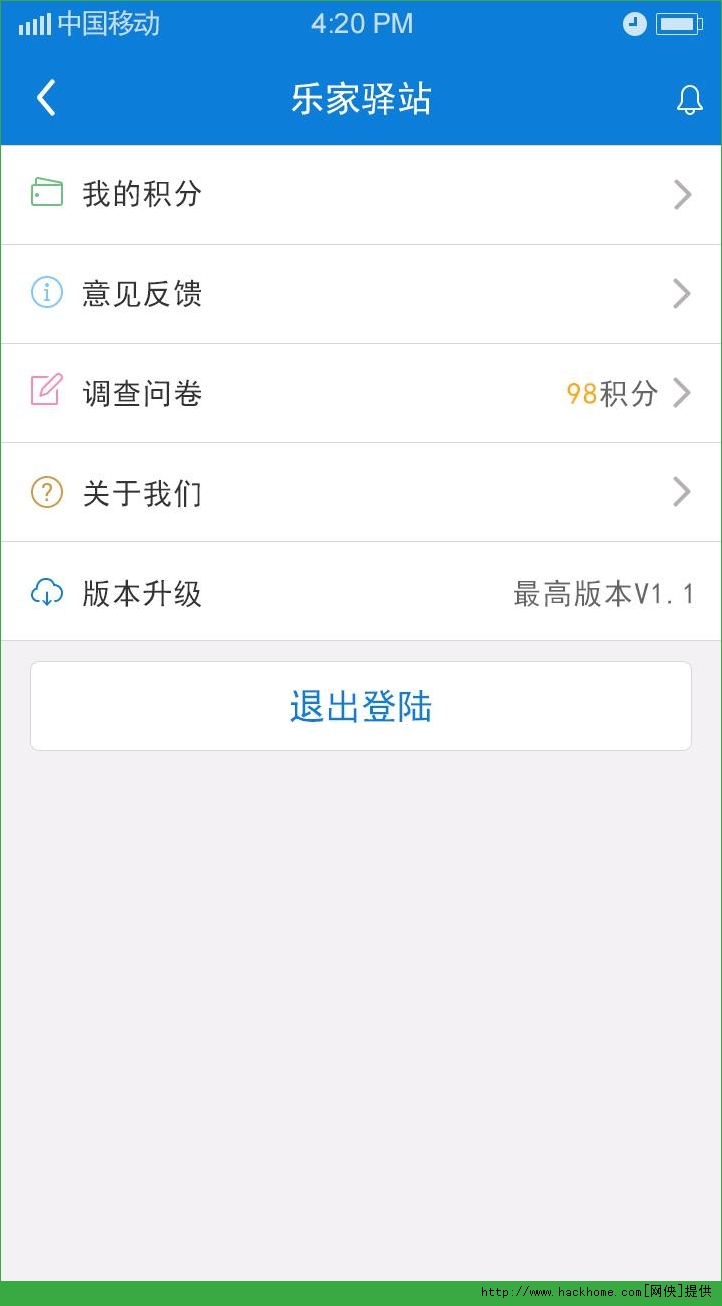Tap 退出登陆 to log out

[361, 706]
